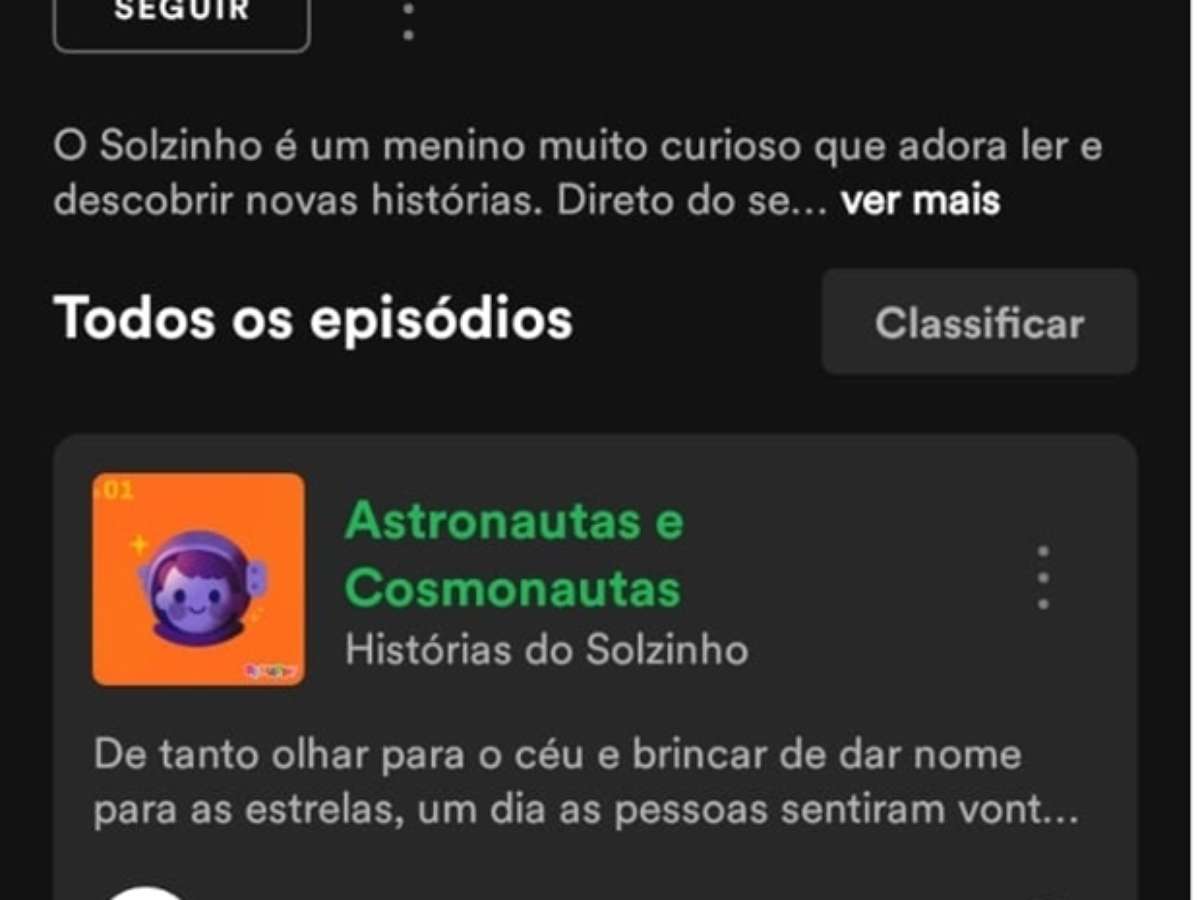The height and width of the screenshot is (900, 1200).
Task: Open the Astronautas e Cosmonautas episode
Action: click(x=513, y=554)
